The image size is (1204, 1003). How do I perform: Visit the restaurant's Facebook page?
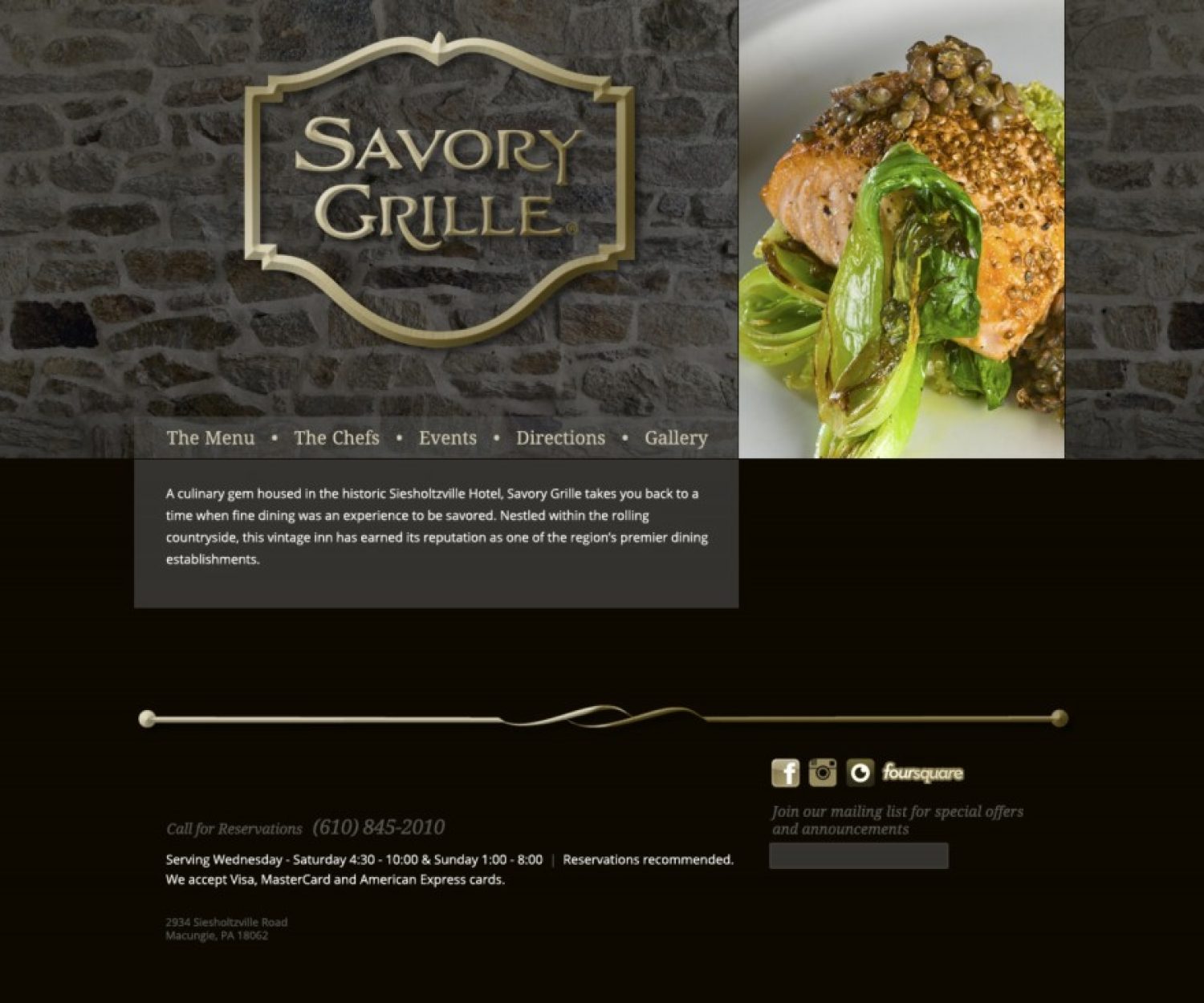click(x=785, y=773)
